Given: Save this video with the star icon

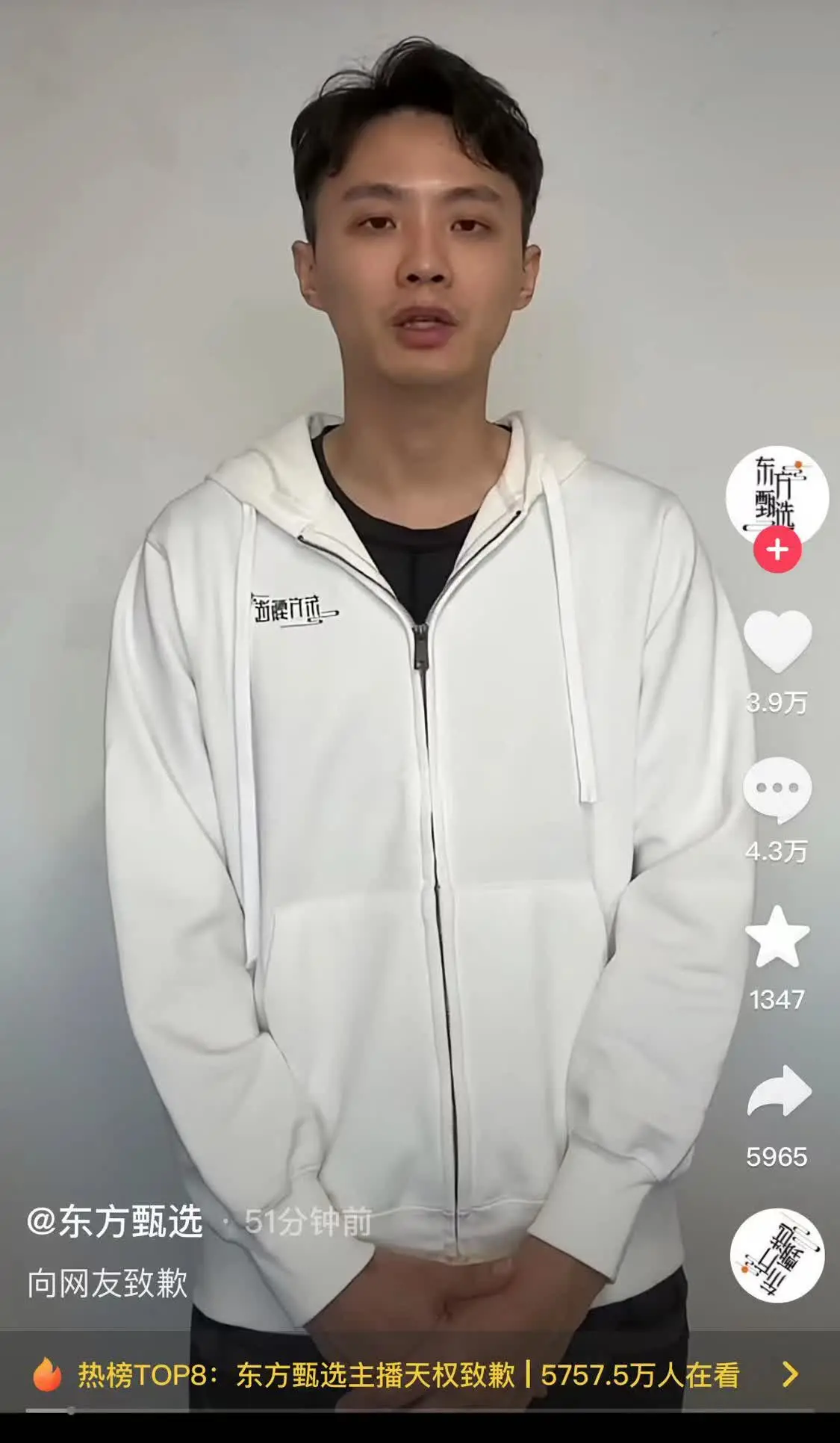Looking at the screenshot, I should click(x=777, y=937).
